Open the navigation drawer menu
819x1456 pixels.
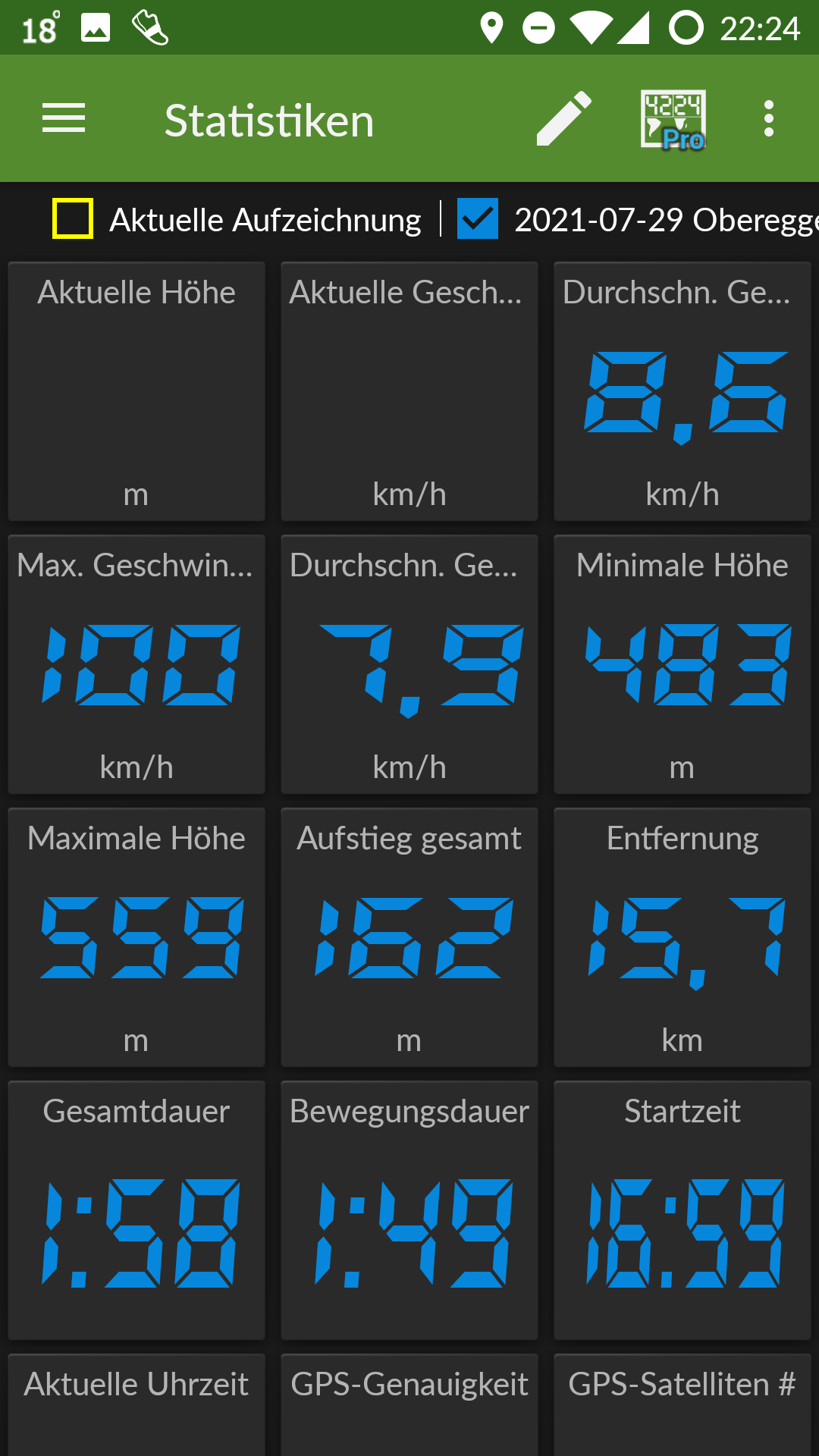pos(64,119)
